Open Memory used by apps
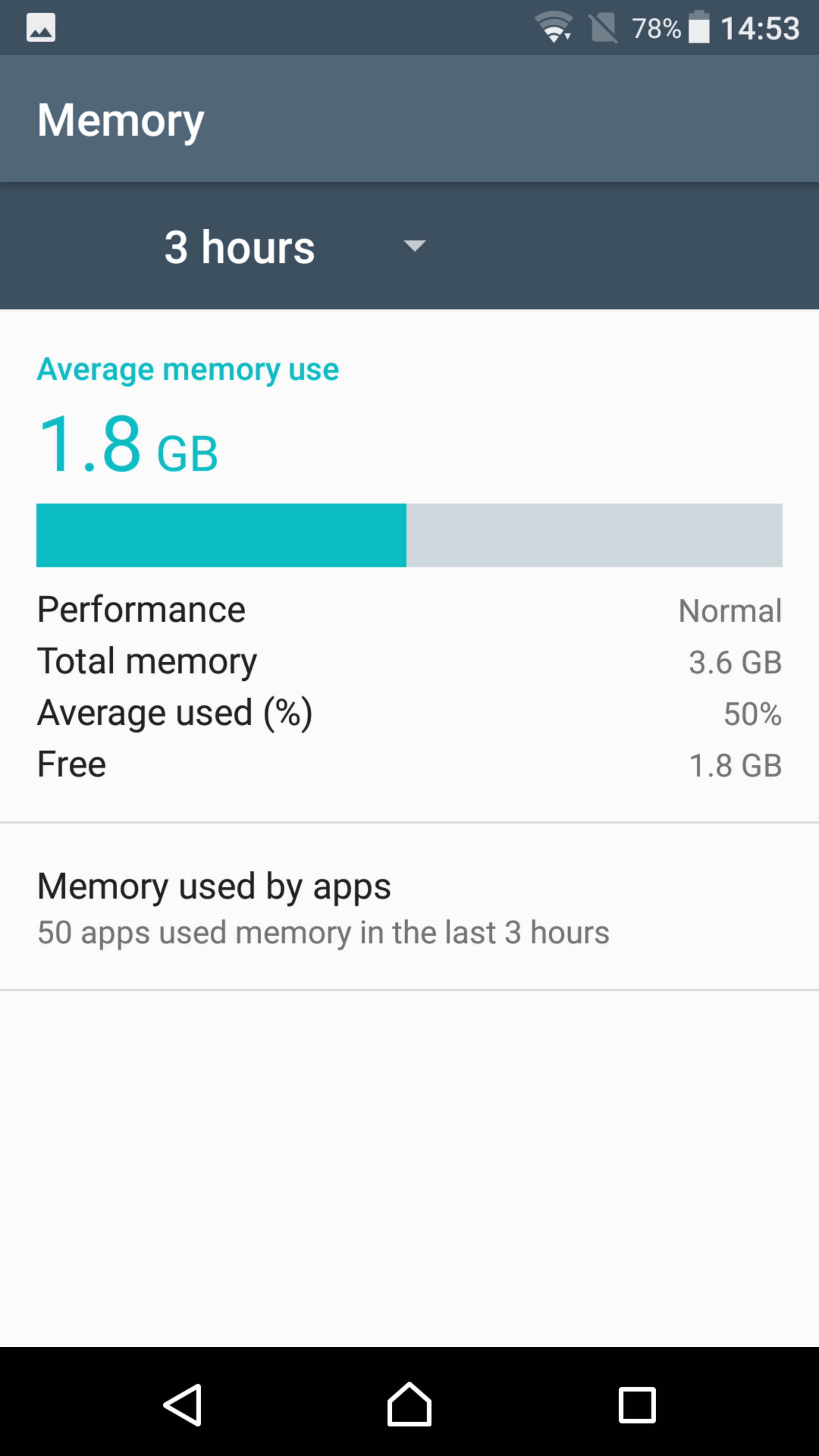Viewport: 819px width, 1456px height. pyautogui.click(x=409, y=907)
